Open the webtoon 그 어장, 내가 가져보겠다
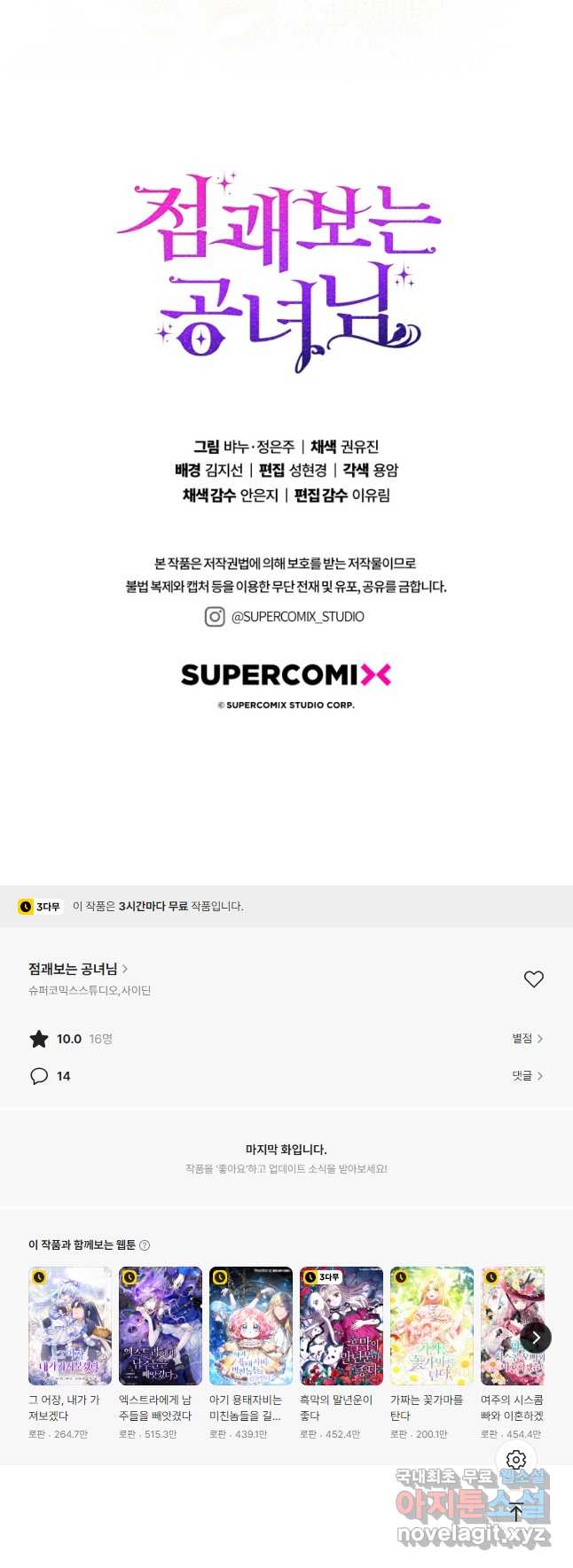The width and height of the screenshot is (573, 1568). [70, 1326]
